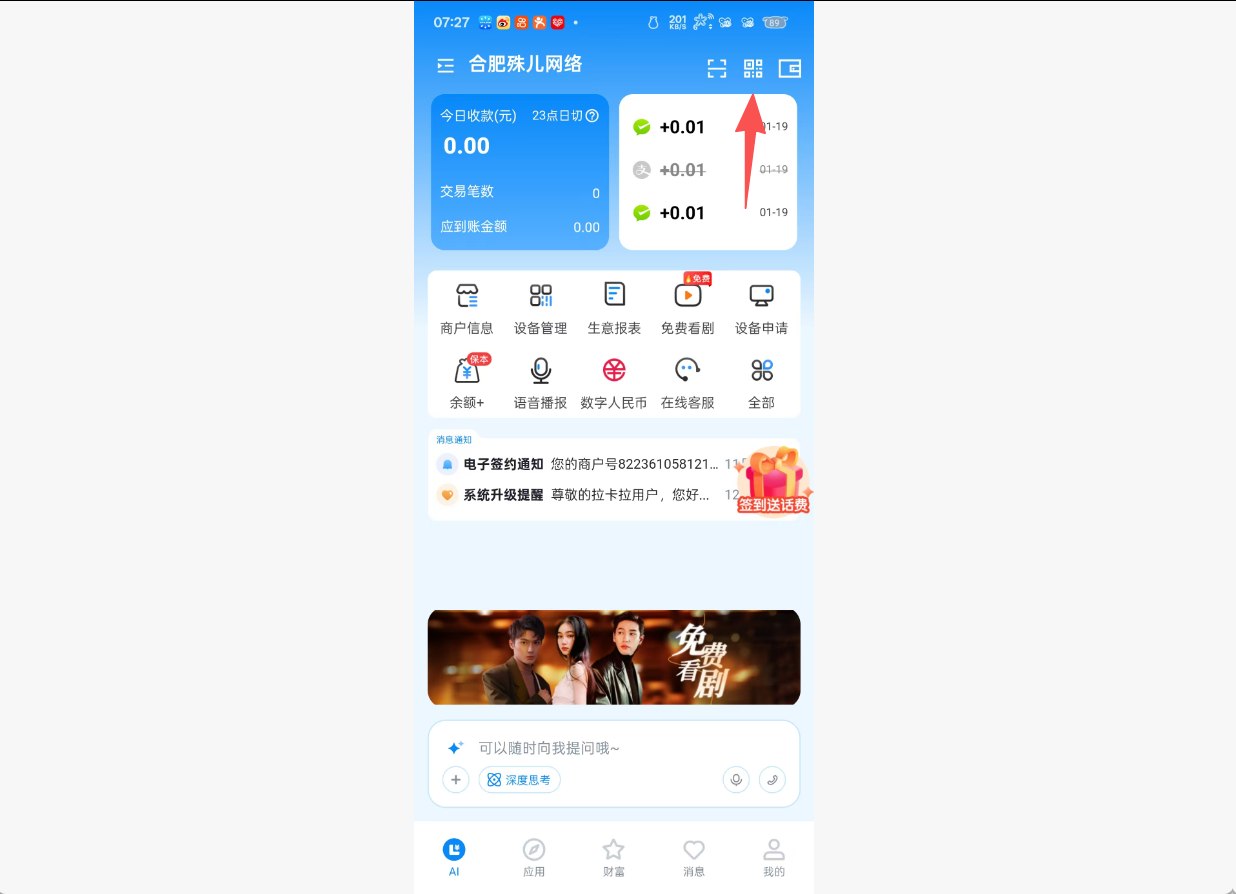Enable 深度思考 deep thinking chip
Image resolution: width=1236 pixels, height=894 pixels.
pos(519,780)
